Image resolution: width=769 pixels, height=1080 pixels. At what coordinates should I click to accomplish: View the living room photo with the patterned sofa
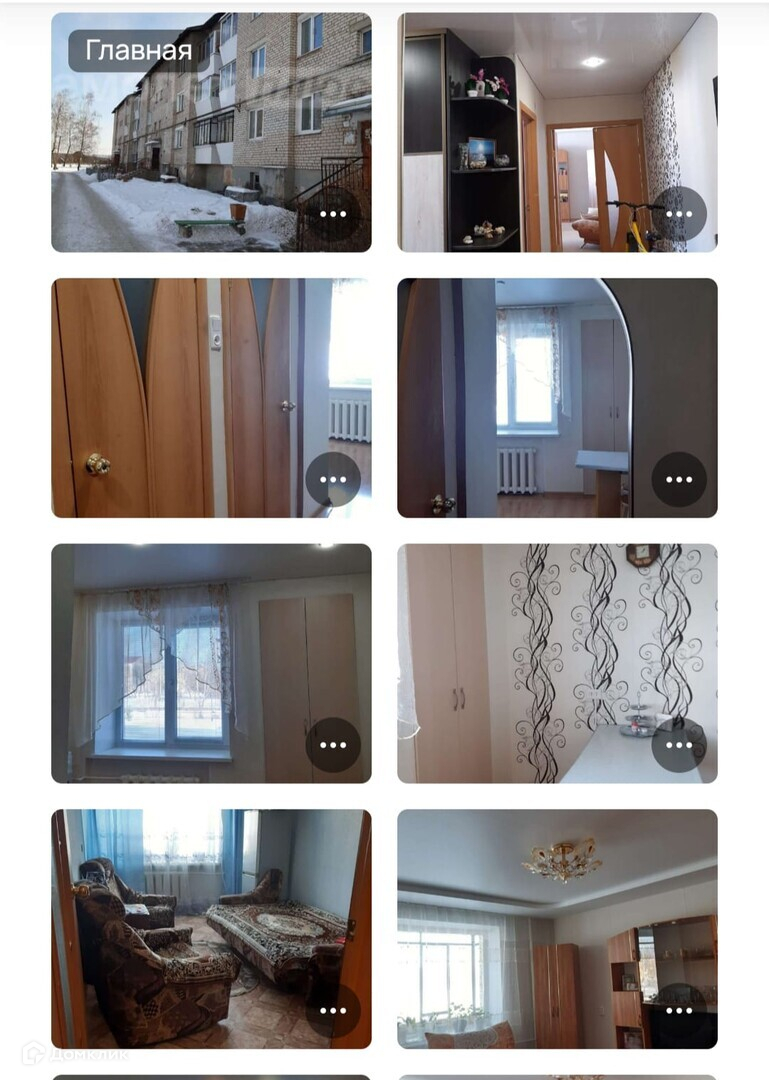click(x=212, y=928)
